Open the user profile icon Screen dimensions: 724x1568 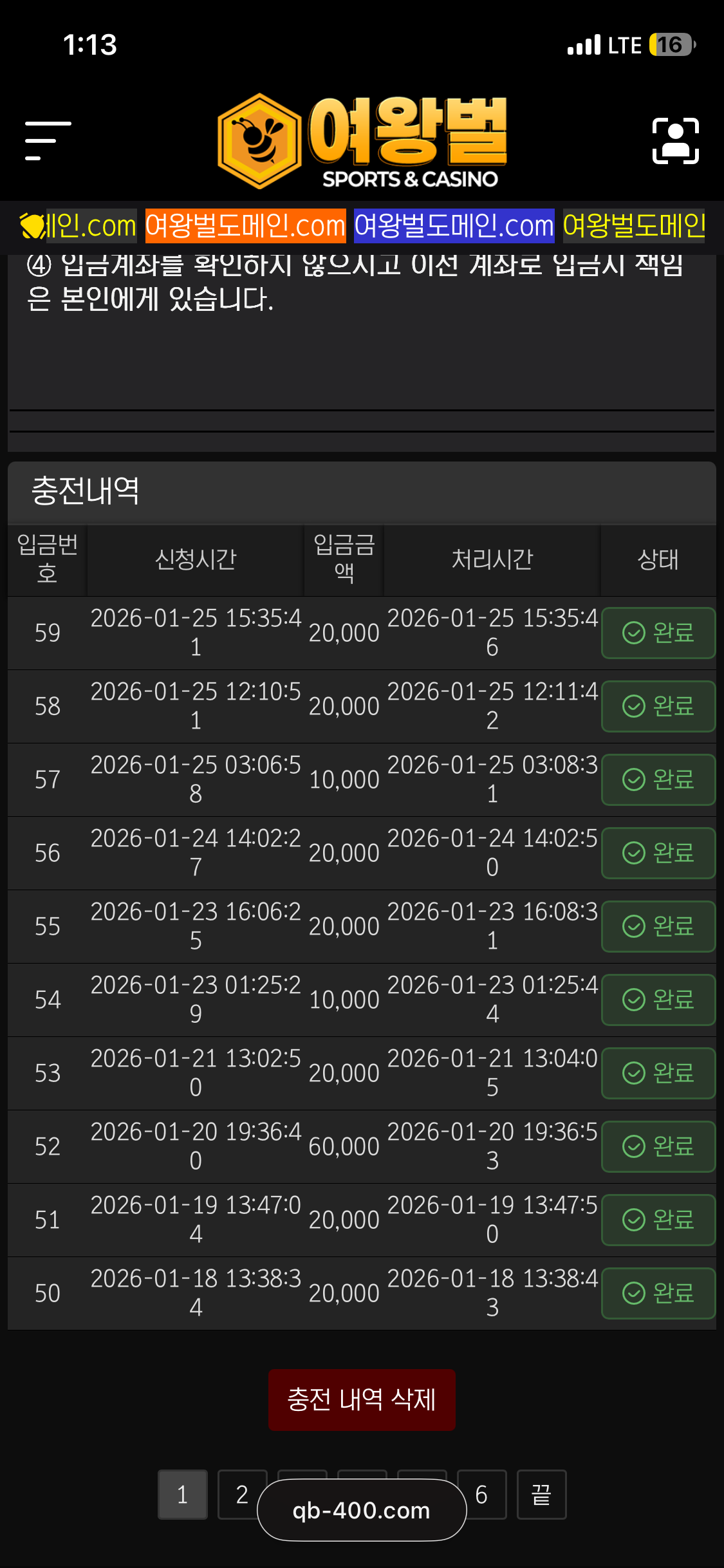pyautogui.click(x=675, y=141)
